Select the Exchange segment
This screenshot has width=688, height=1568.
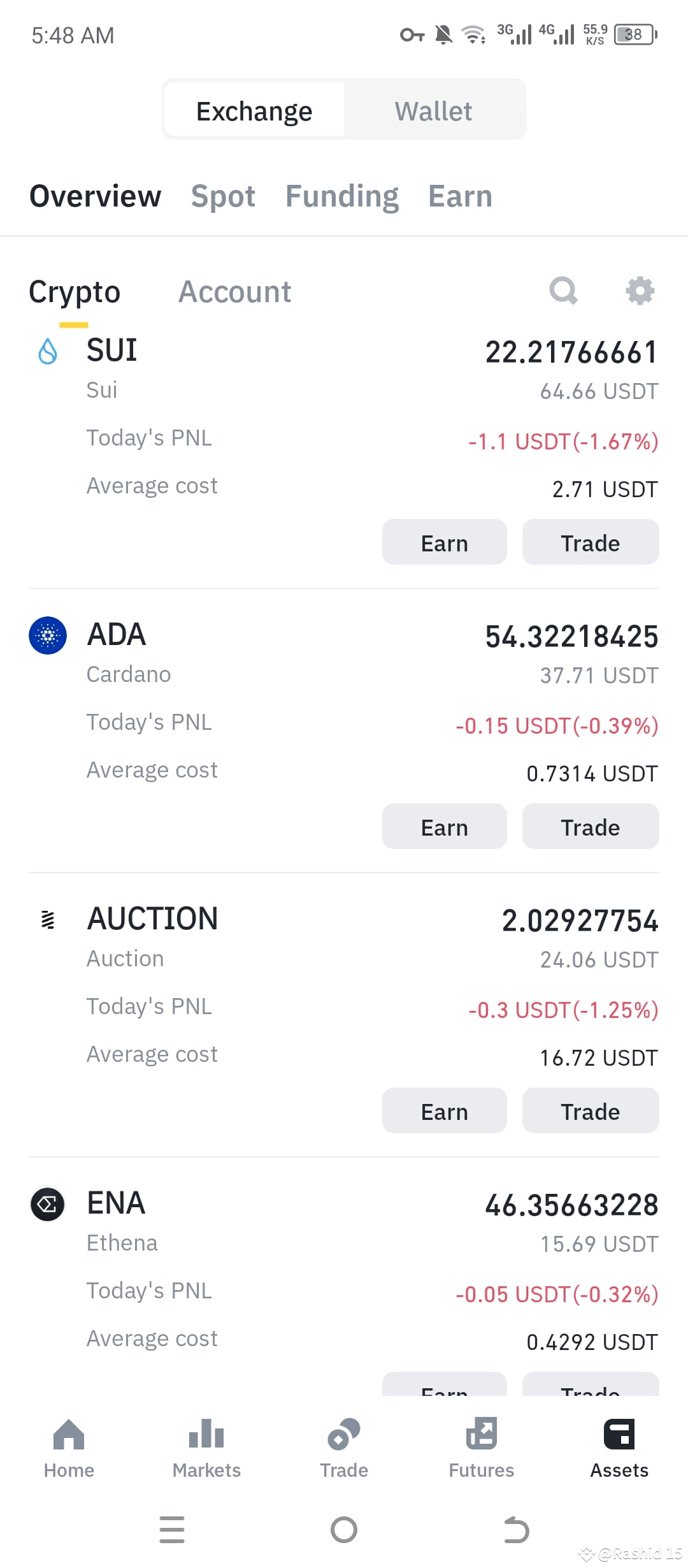(254, 111)
